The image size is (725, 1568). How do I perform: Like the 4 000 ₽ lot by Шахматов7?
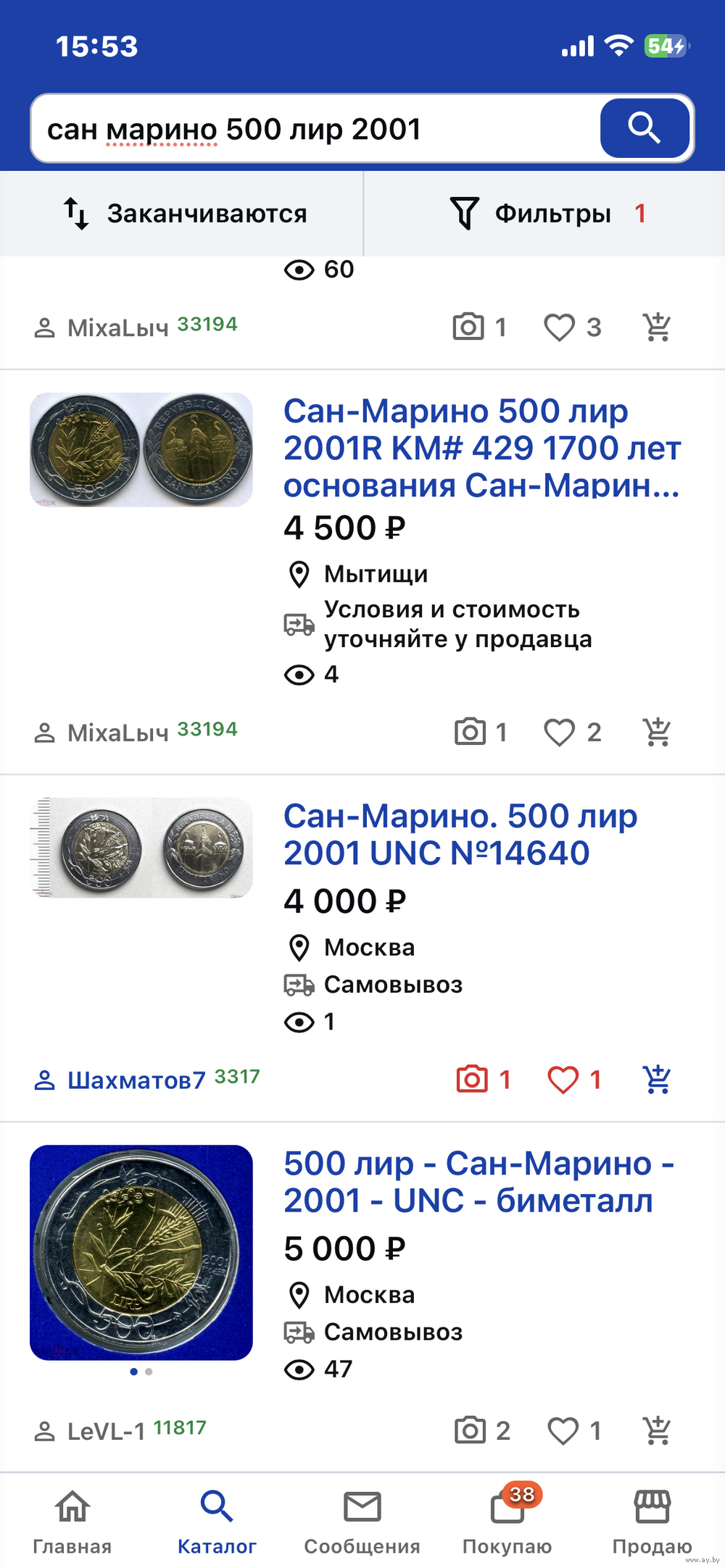[x=563, y=1080]
